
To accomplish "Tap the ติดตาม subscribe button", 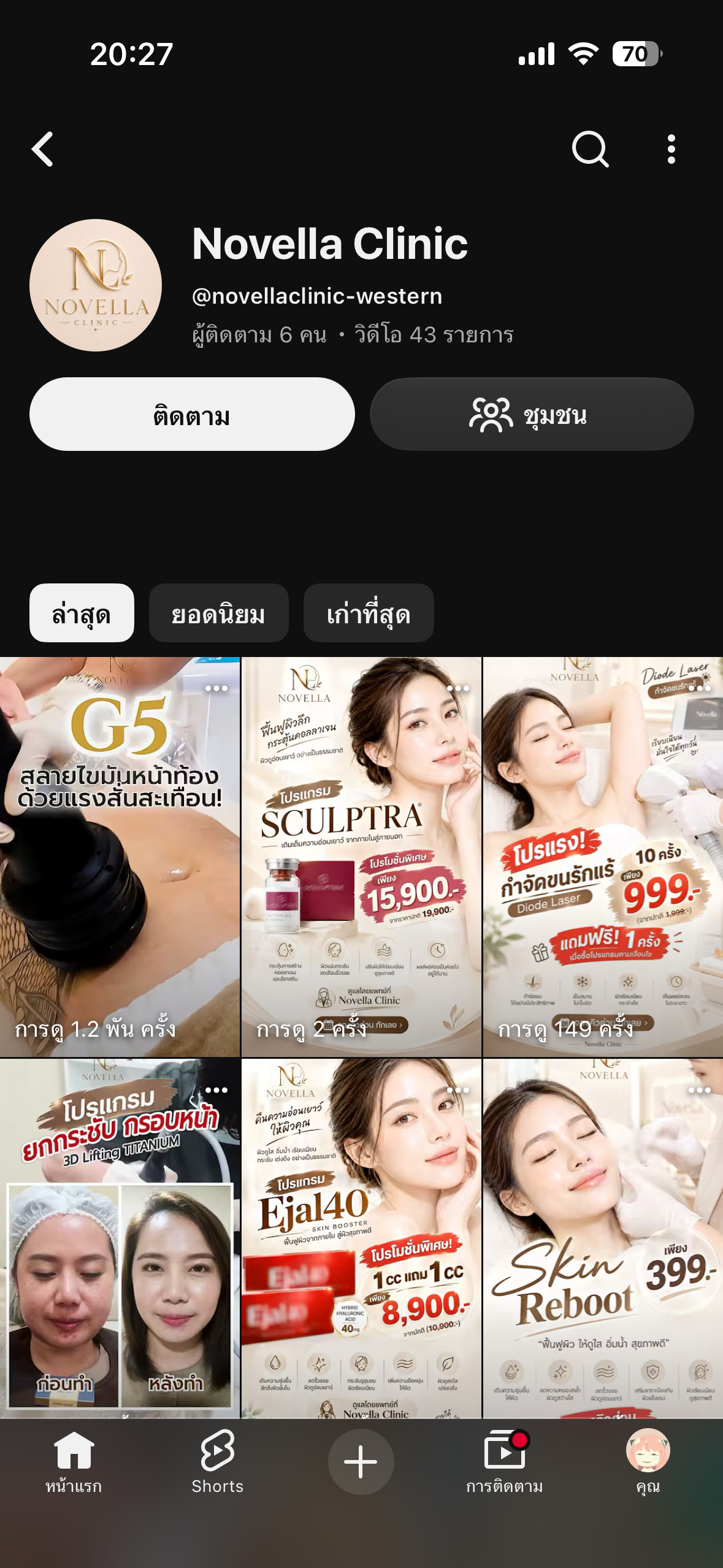I will click(x=192, y=415).
